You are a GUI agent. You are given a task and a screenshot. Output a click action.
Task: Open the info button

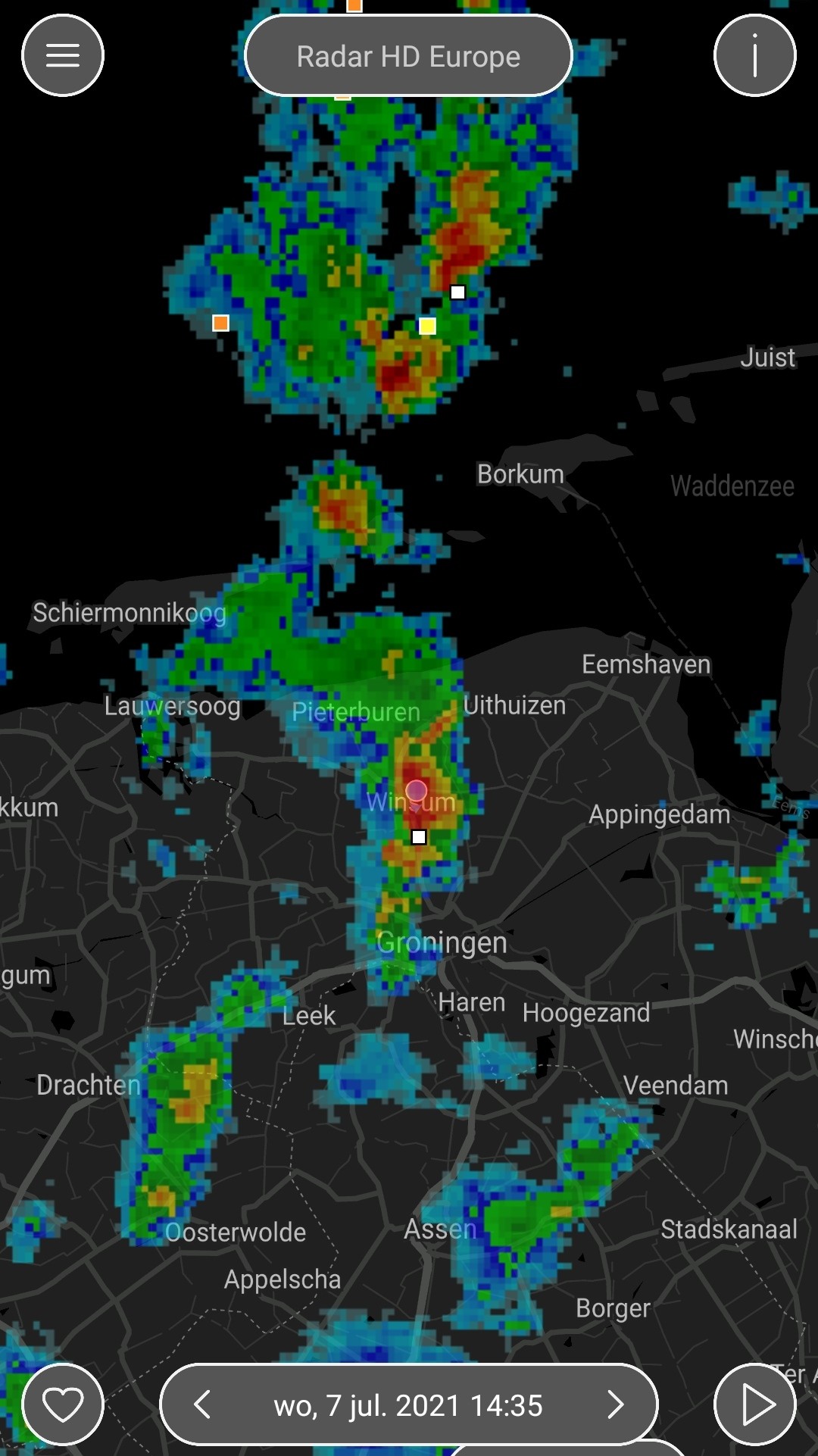click(754, 55)
